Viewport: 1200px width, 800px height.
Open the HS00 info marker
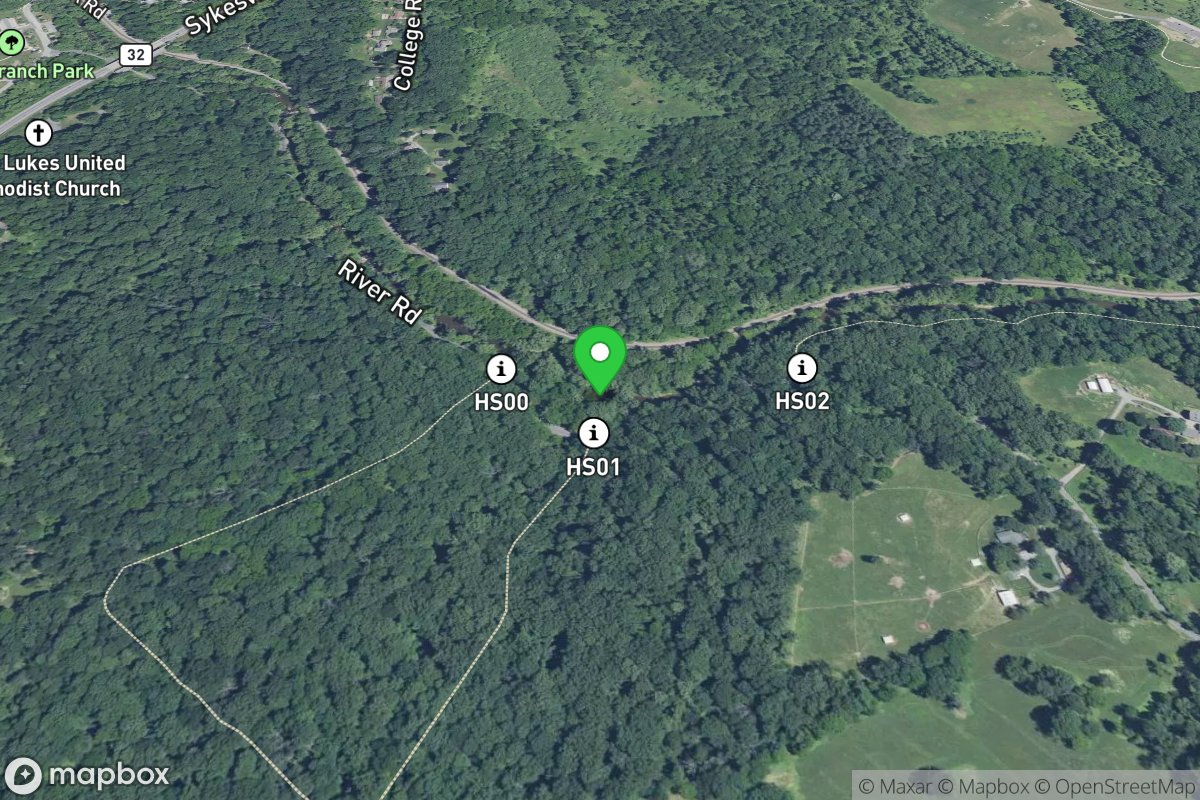pyautogui.click(x=501, y=369)
